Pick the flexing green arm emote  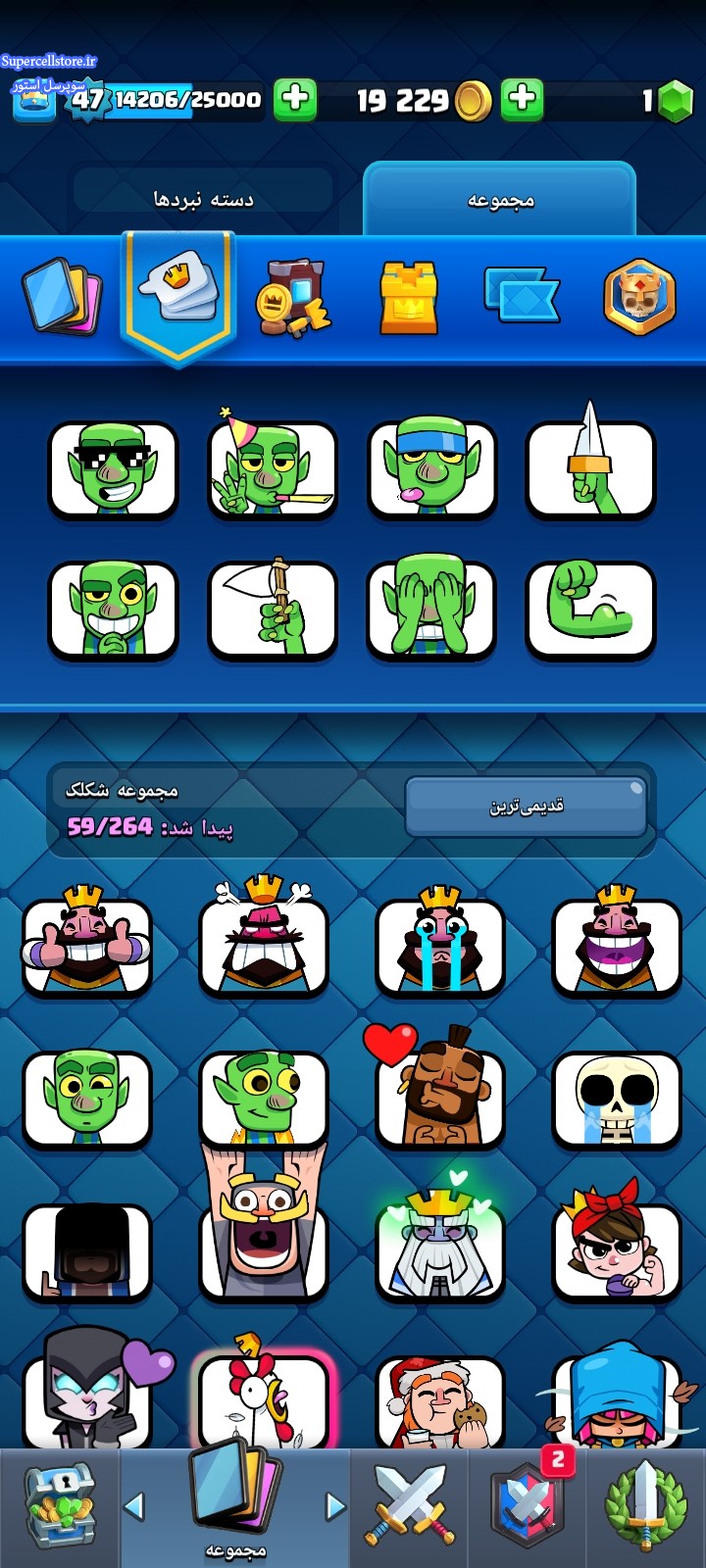tap(590, 609)
